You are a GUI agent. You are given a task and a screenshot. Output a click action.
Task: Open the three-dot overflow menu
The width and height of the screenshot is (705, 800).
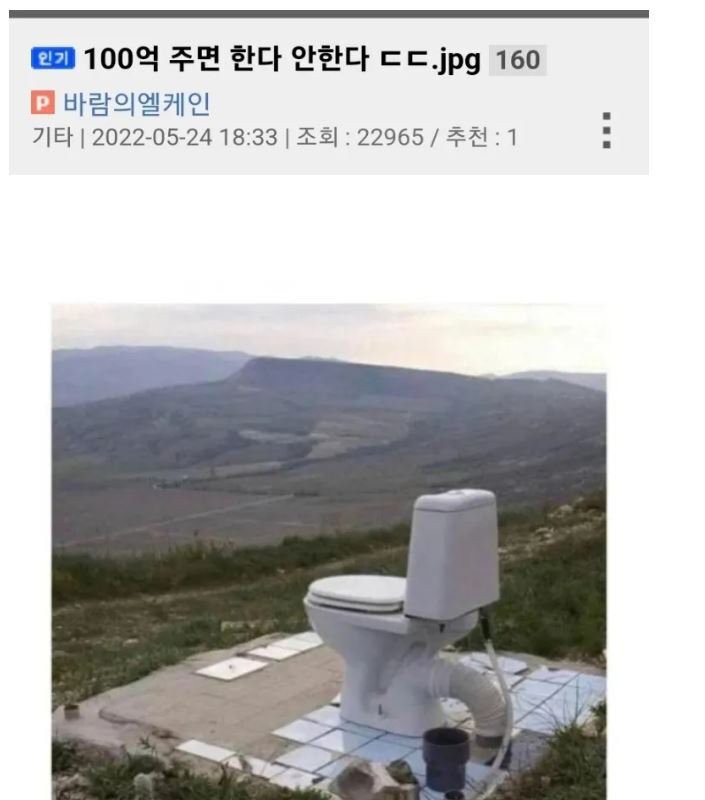(606, 131)
